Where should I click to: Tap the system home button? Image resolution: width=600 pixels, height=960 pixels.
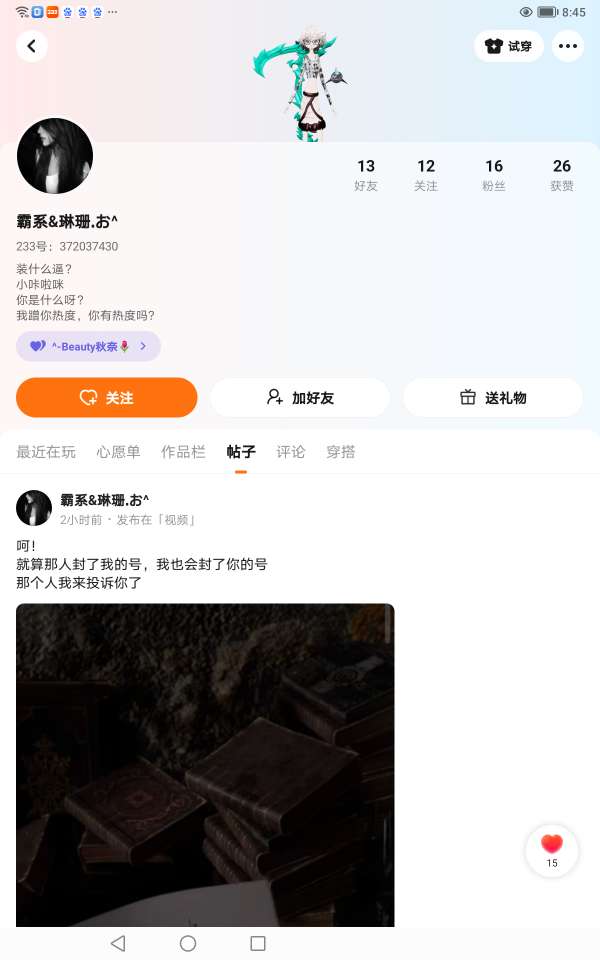click(188, 943)
